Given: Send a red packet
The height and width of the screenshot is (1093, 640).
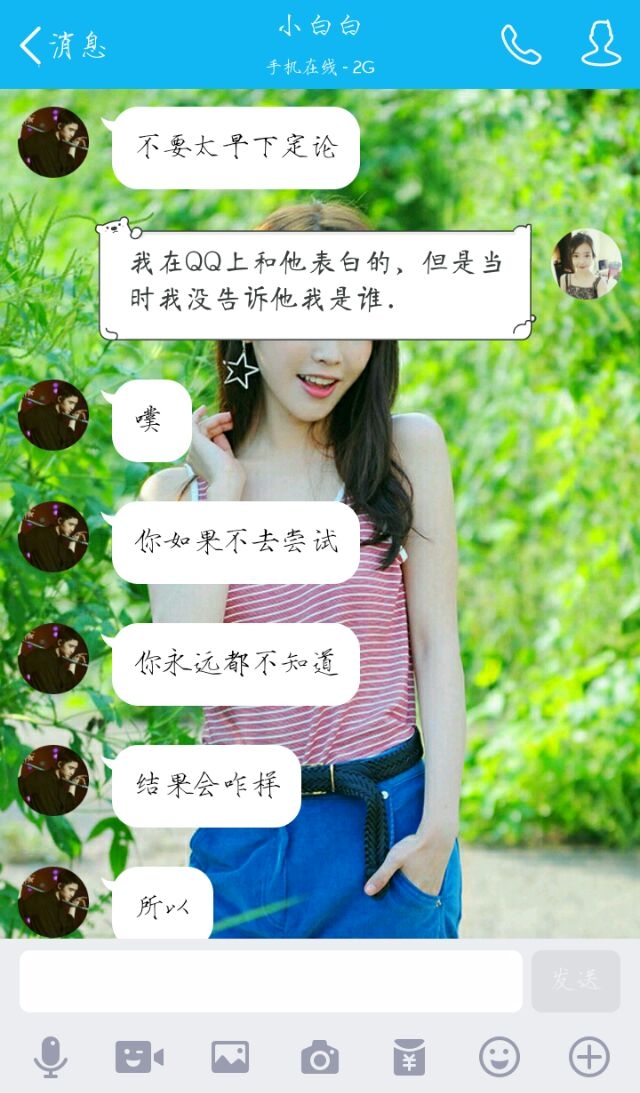Looking at the screenshot, I should [409, 1057].
